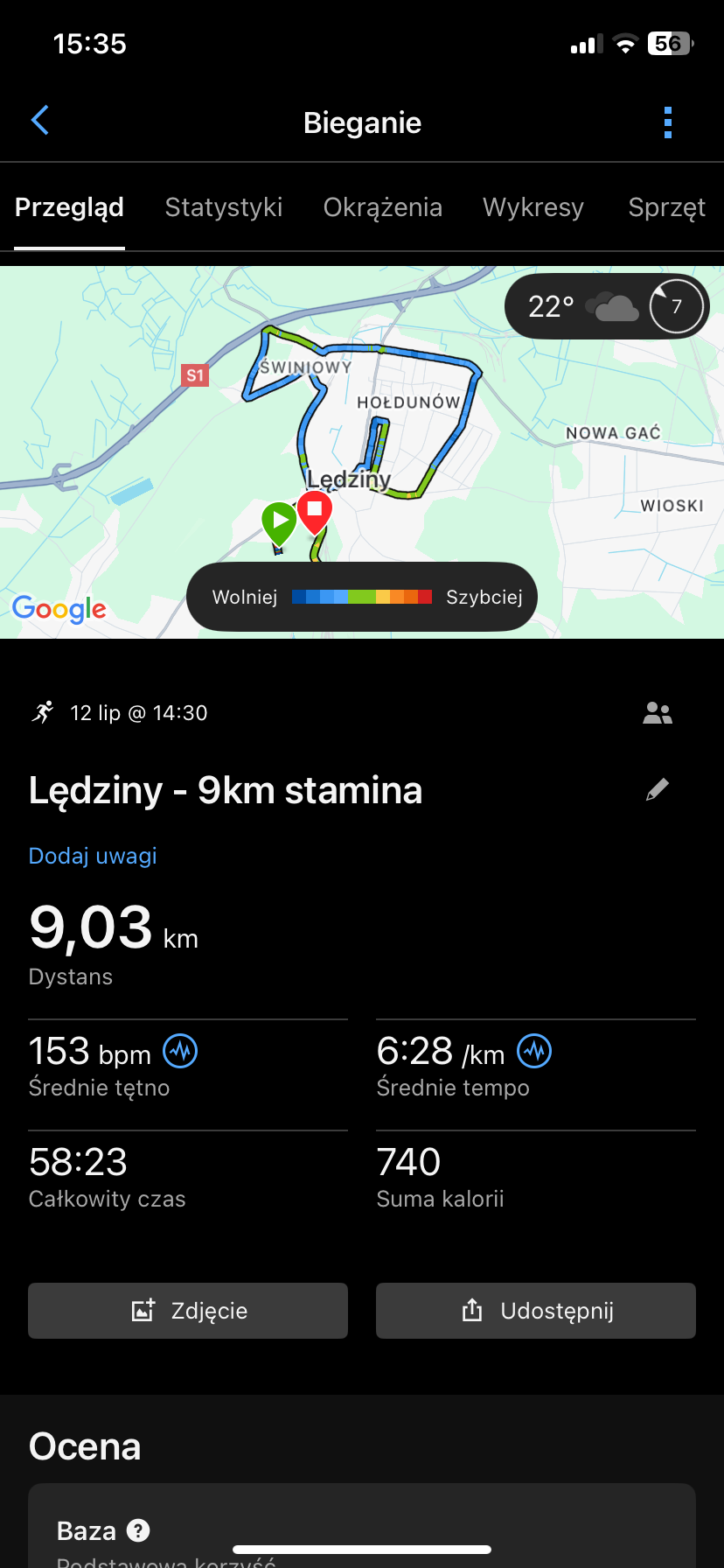Open the help icon next to Baza
The image size is (724, 1568).
coord(138,1530)
